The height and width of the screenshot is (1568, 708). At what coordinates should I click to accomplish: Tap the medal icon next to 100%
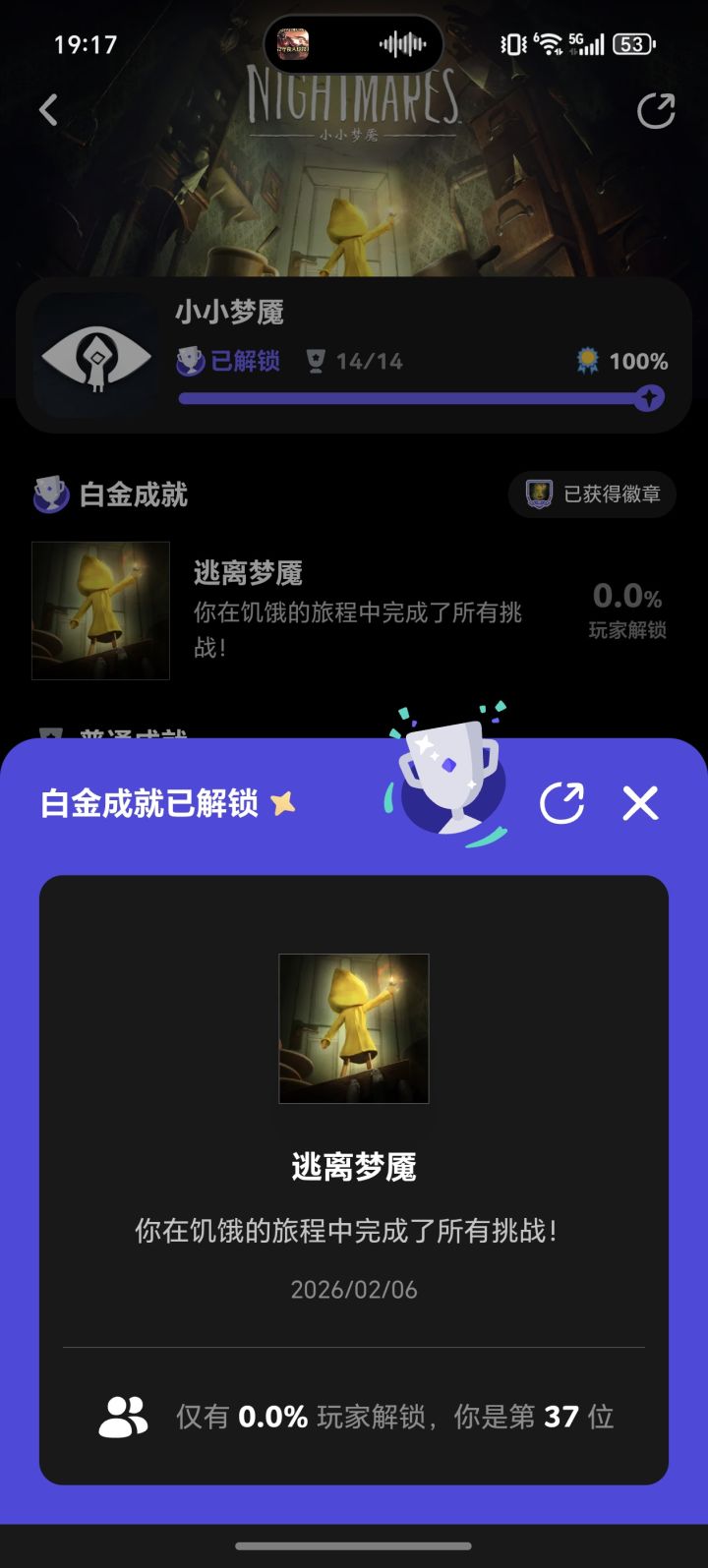587,361
